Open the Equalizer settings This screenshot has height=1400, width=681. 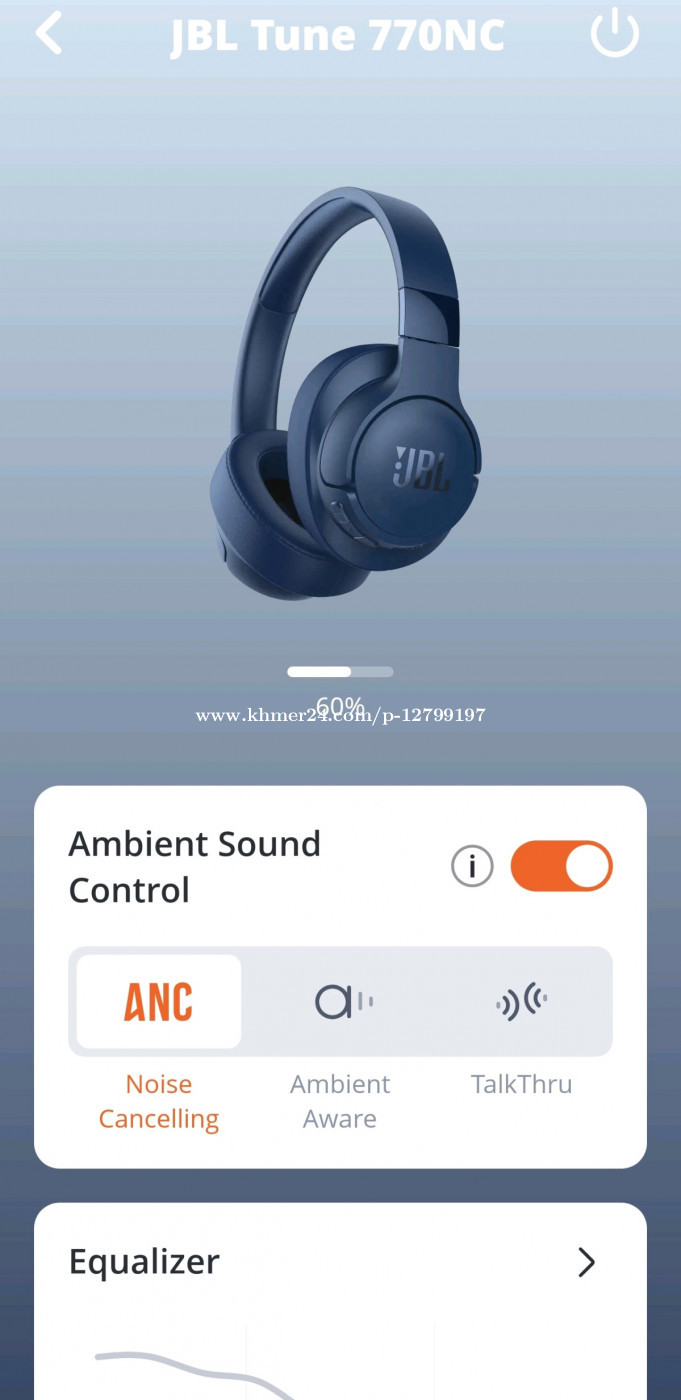[x=586, y=1263]
